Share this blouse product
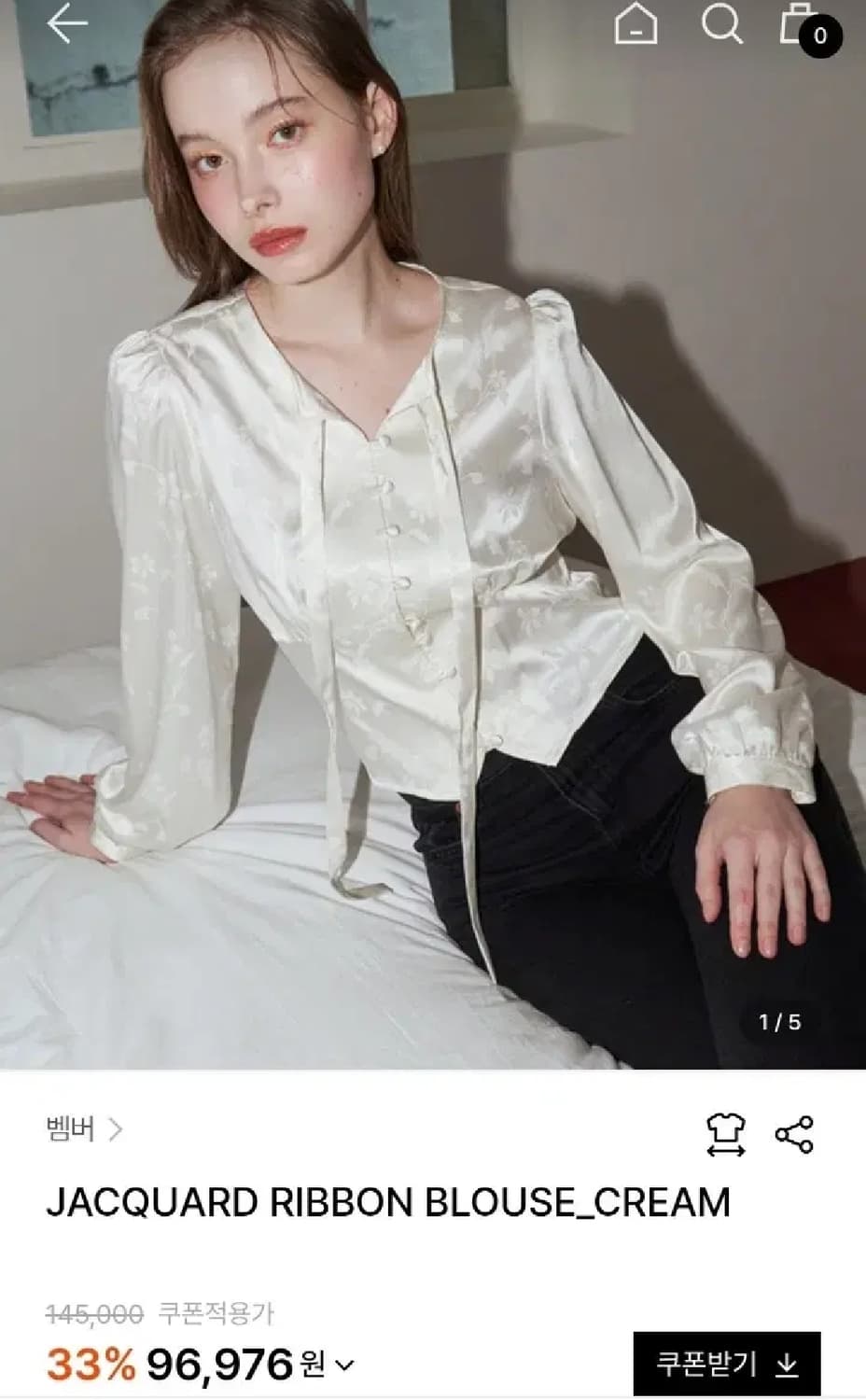 click(x=794, y=1135)
